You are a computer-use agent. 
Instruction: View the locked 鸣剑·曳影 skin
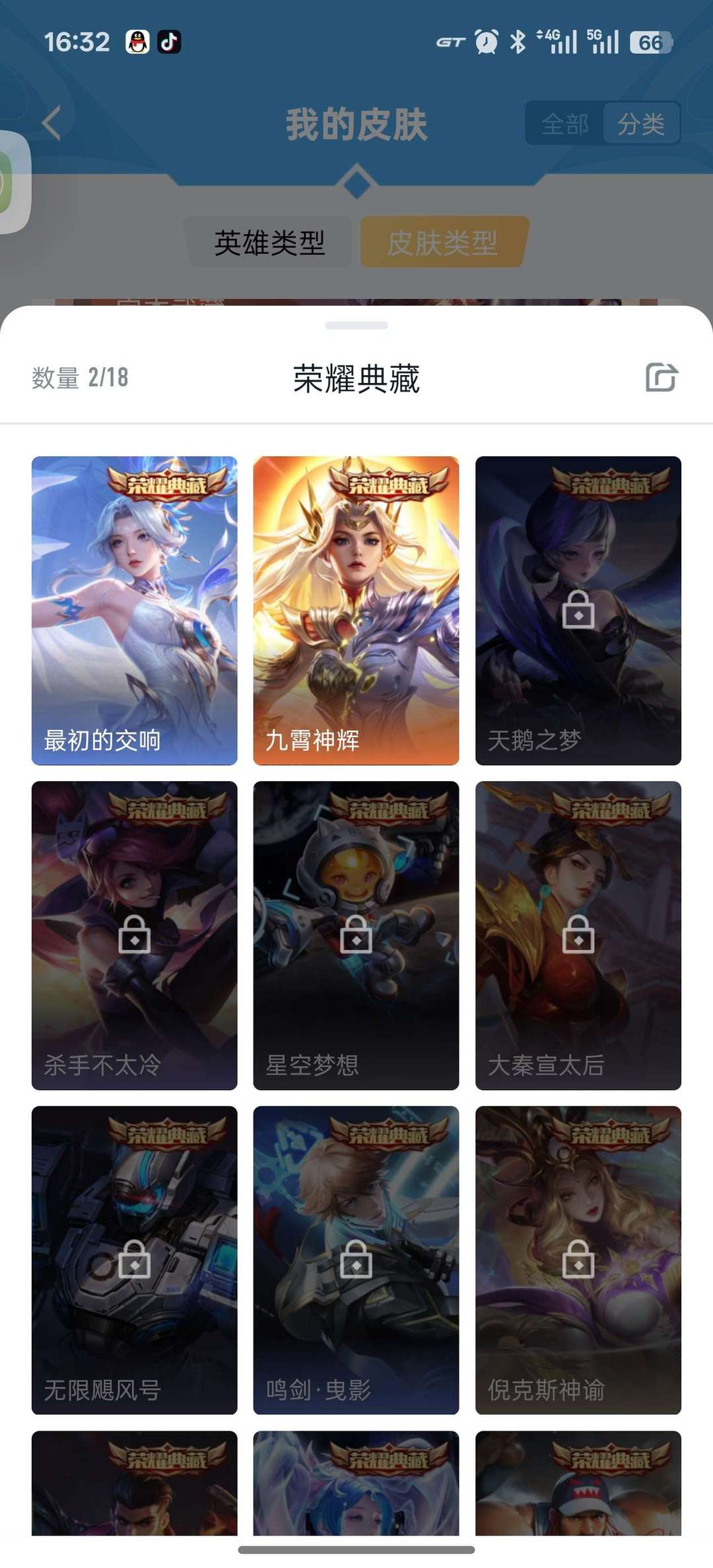click(356, 1260)
